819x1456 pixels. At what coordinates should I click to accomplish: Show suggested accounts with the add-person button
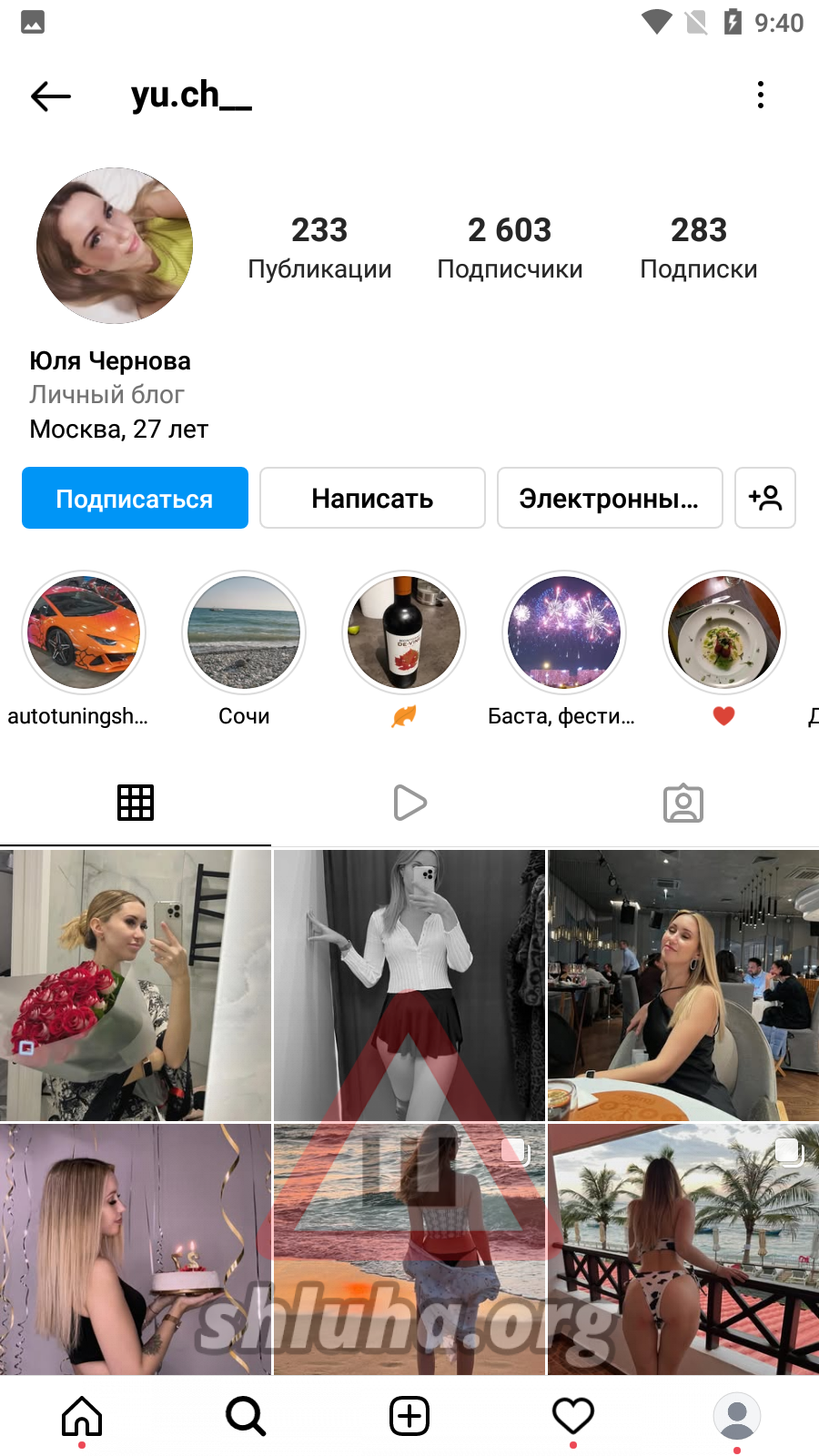point(765,498)
